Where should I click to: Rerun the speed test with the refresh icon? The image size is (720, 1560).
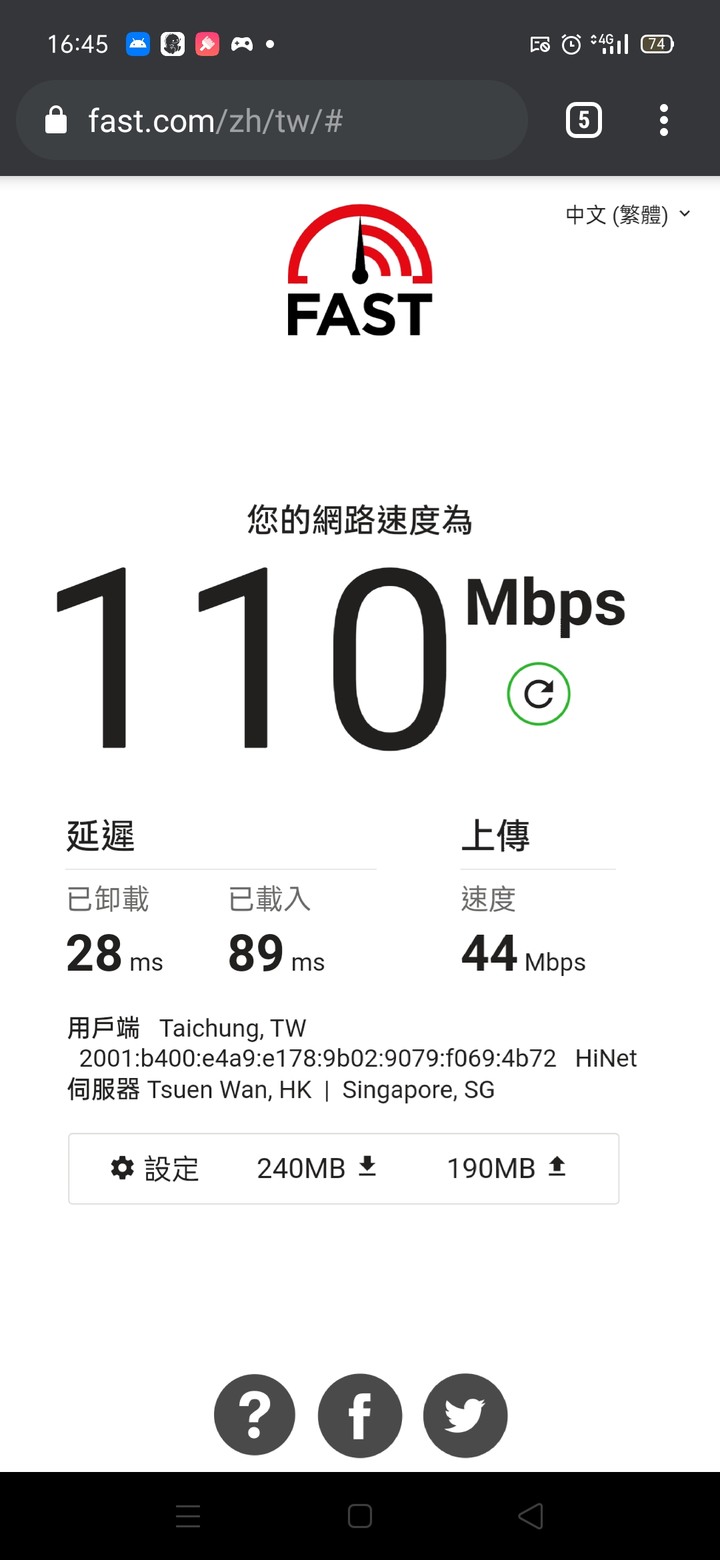point(538,694)
